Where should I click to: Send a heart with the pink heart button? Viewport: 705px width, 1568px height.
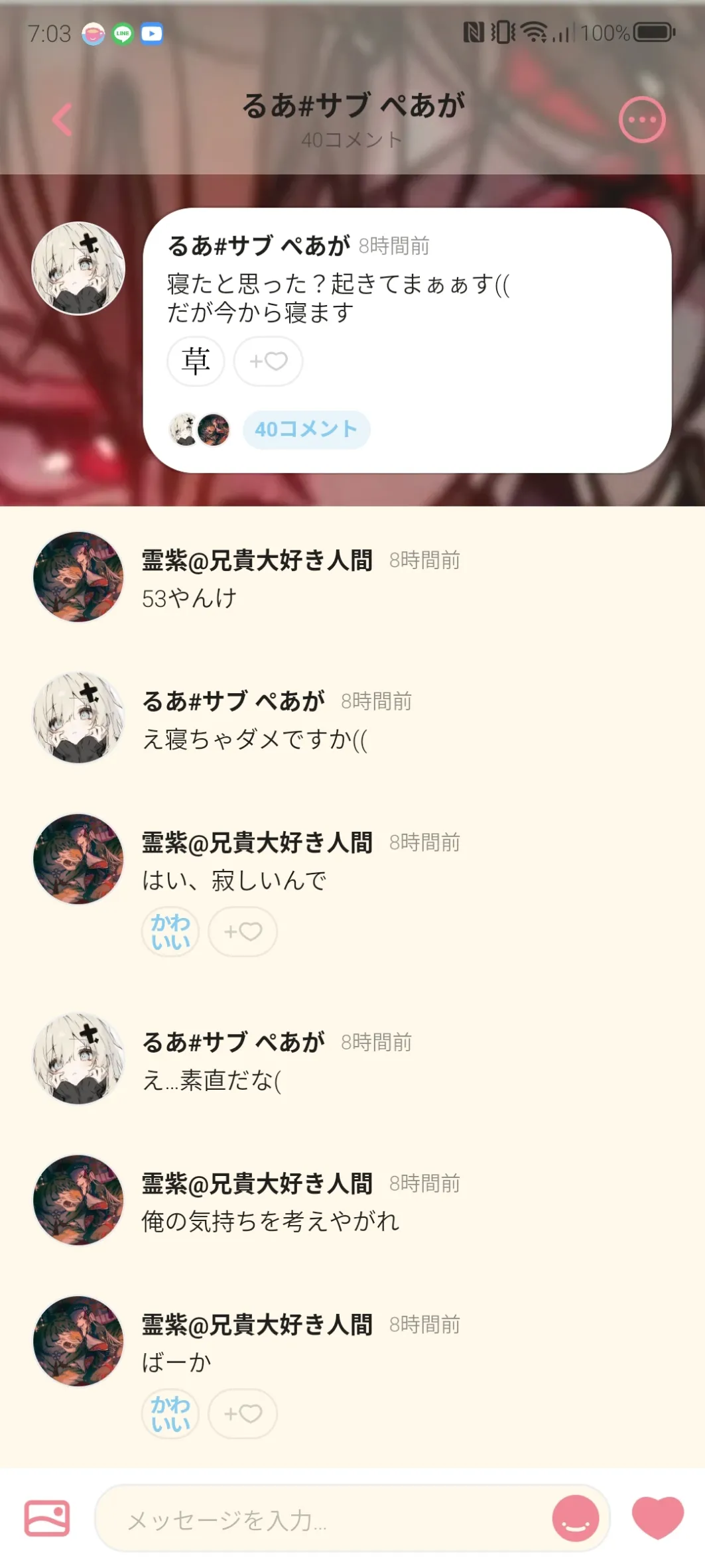click(x=657, y=1517)
